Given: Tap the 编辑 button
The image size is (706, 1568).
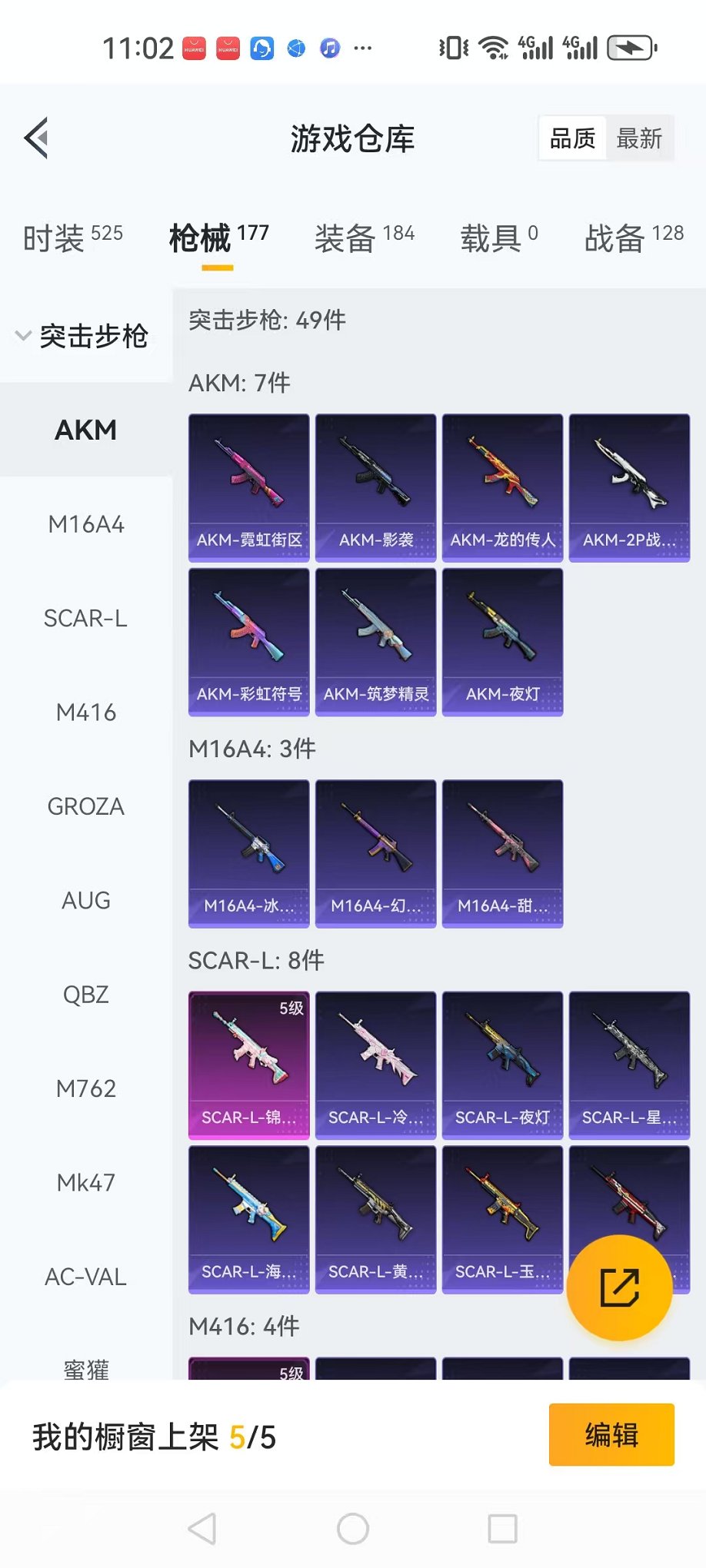Looking at the screenshot, I should (x=611, y=1435).
